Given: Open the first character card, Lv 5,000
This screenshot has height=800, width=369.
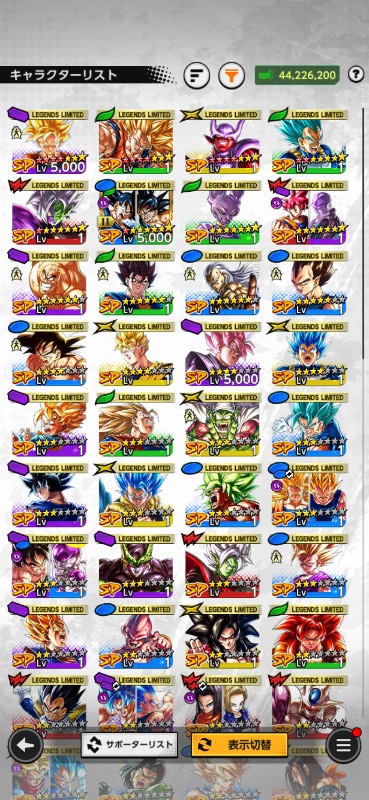Looking at the screenshot, I should [x=48, y=141].
